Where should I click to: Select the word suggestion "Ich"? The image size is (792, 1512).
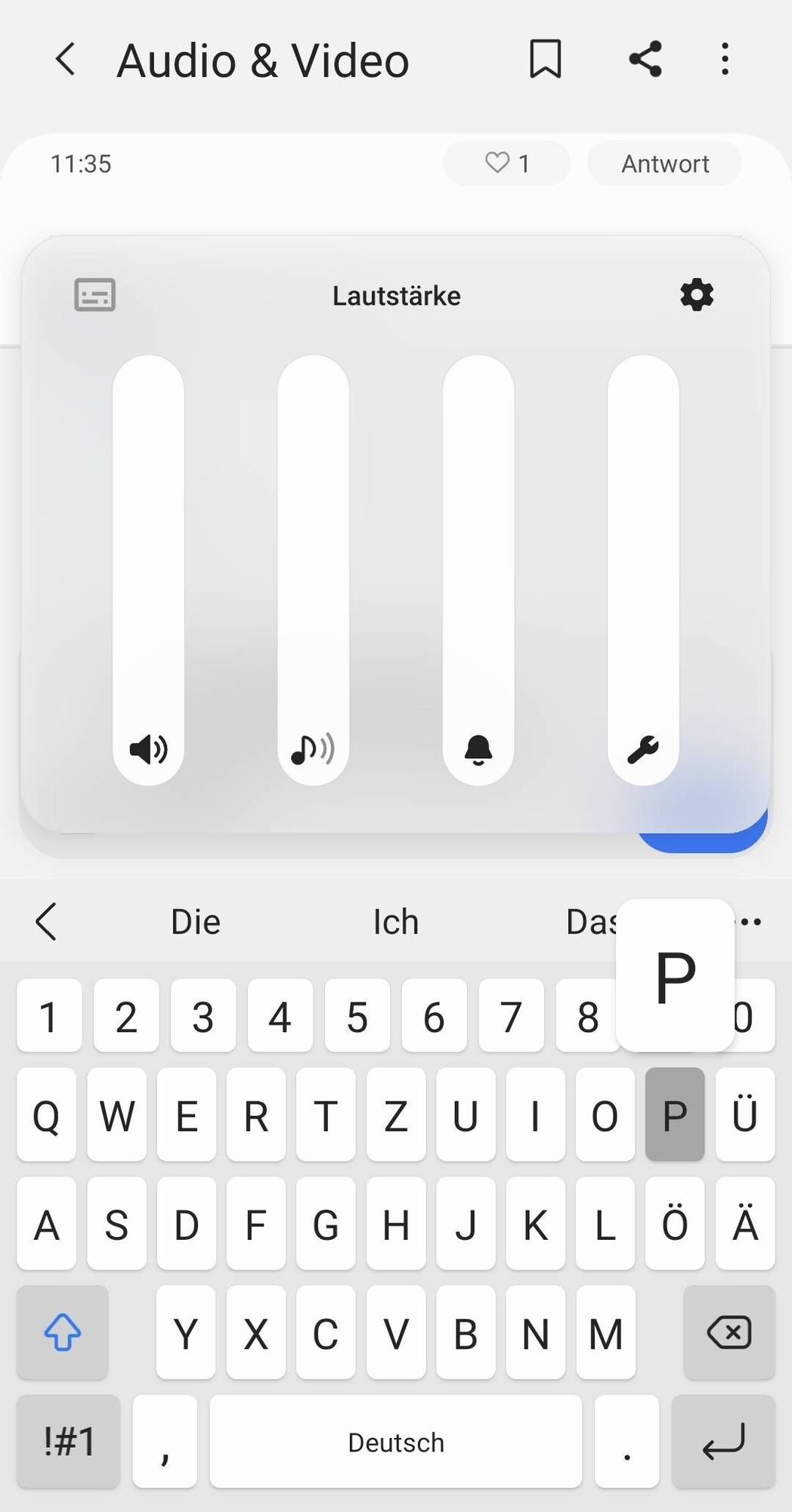tap(395, 922)
